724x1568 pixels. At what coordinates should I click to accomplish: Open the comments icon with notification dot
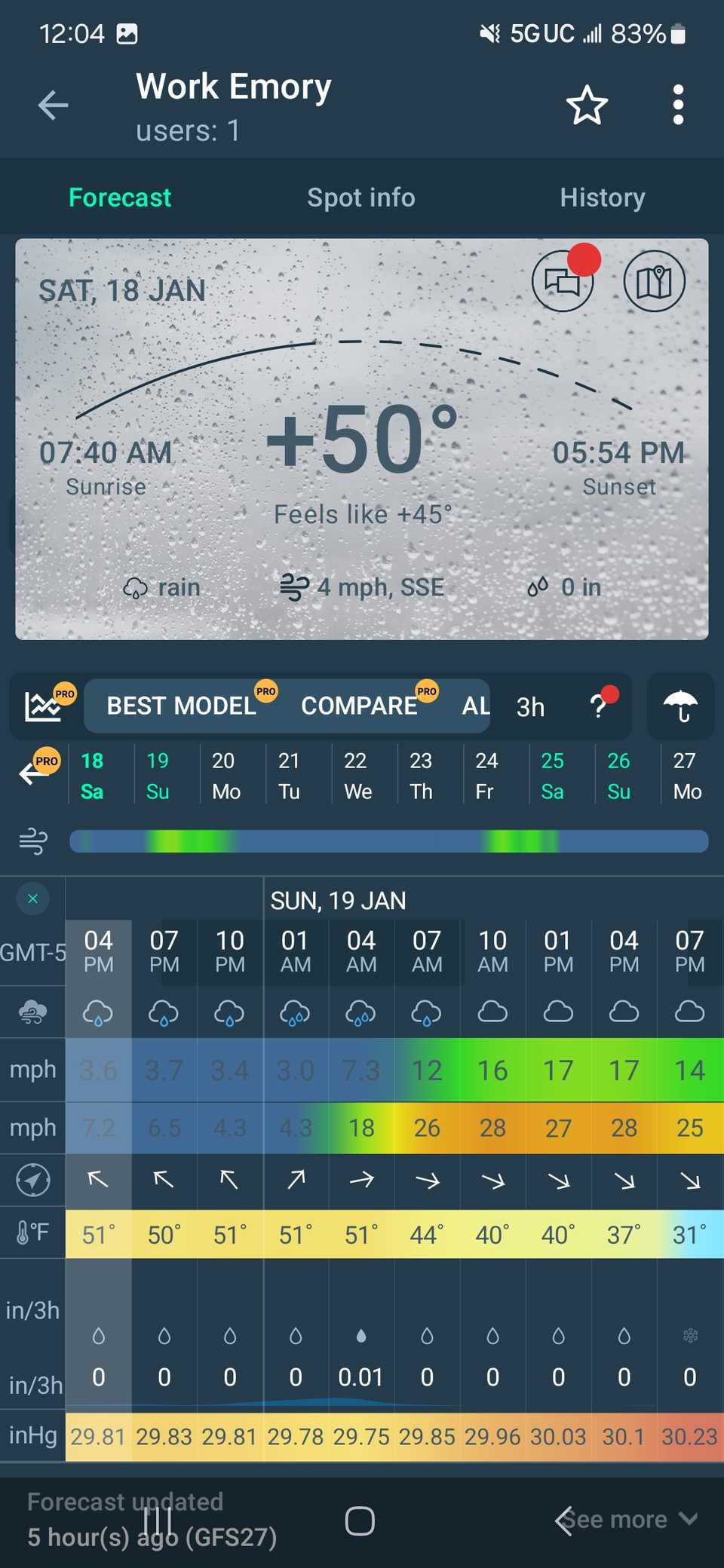[x=563, y=281]
